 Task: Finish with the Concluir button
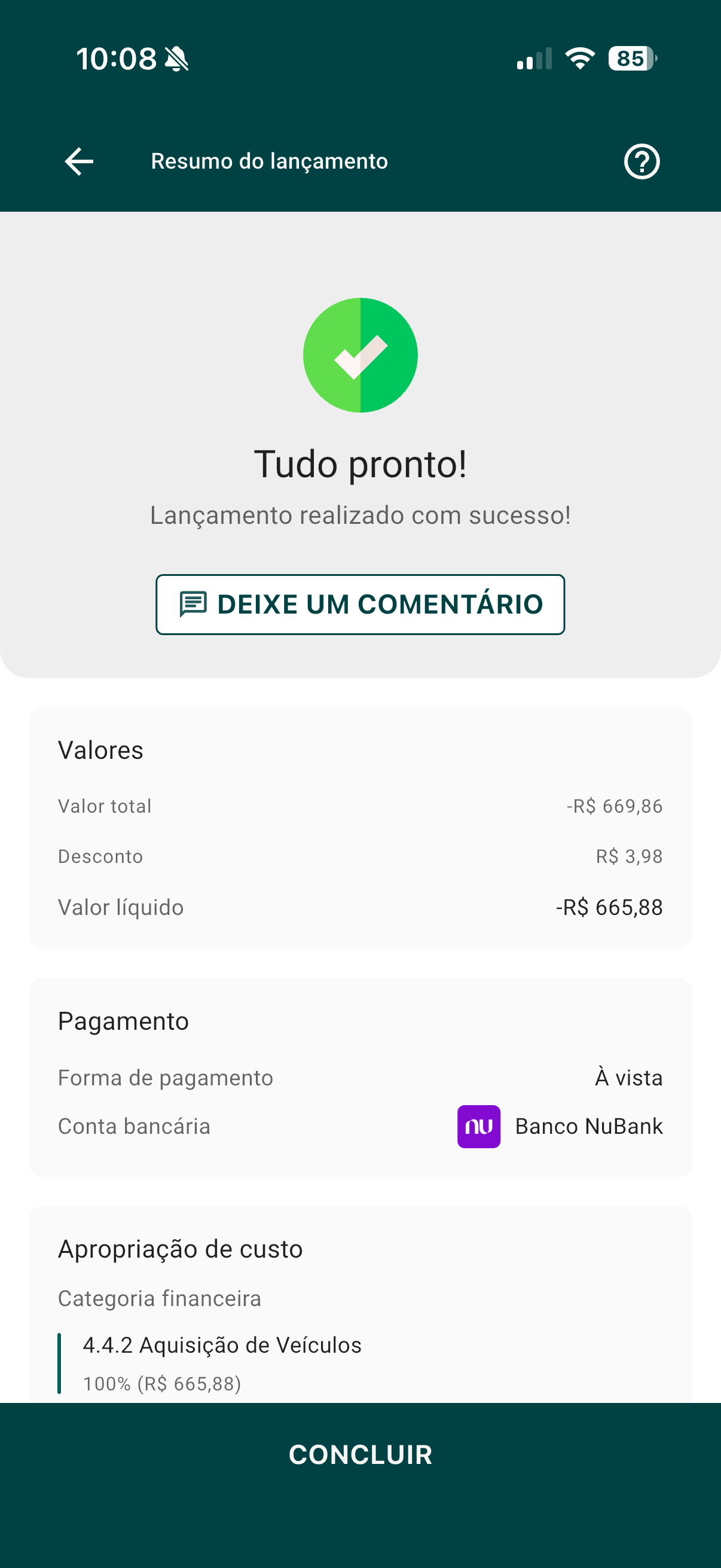pos(360,1455)
